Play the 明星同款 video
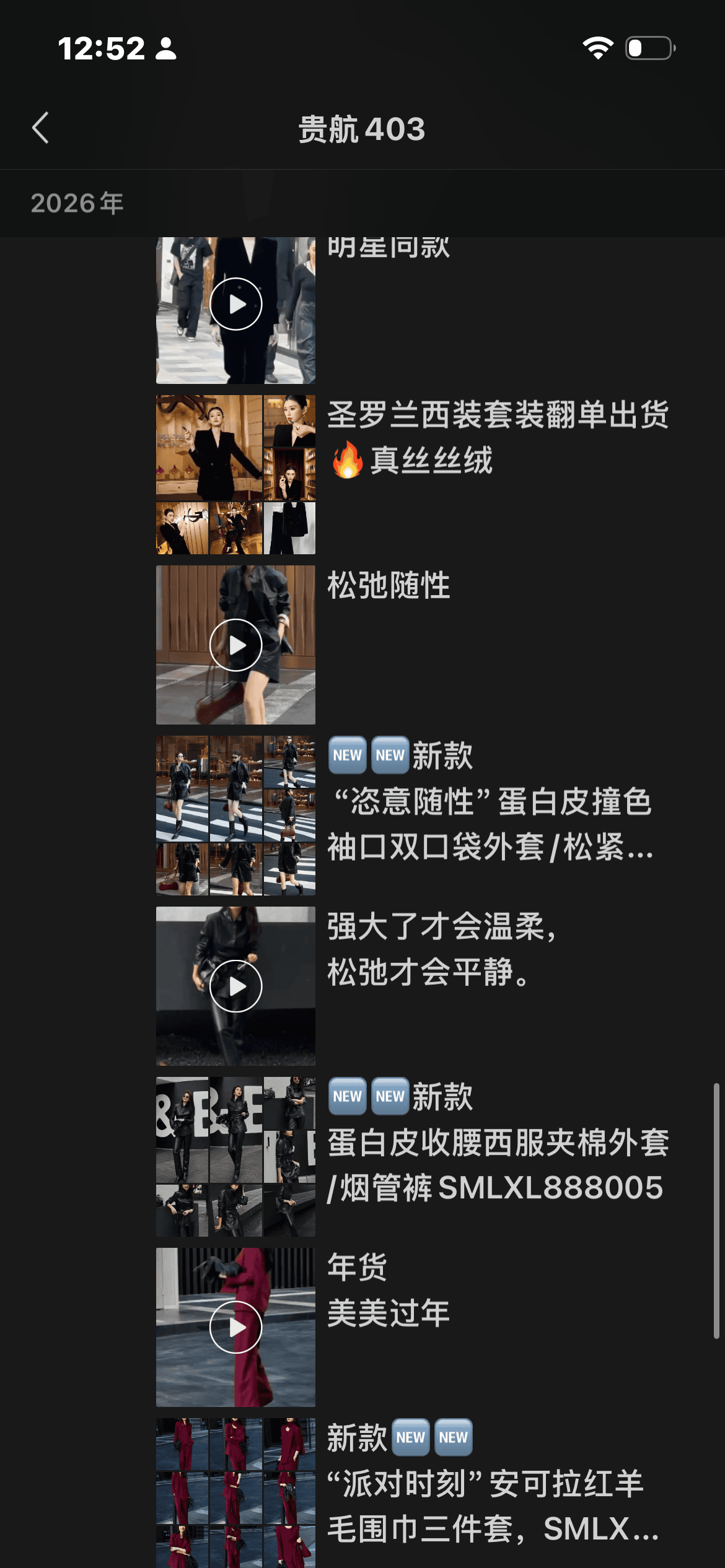The image size is (725, 1568). point(235,304)
